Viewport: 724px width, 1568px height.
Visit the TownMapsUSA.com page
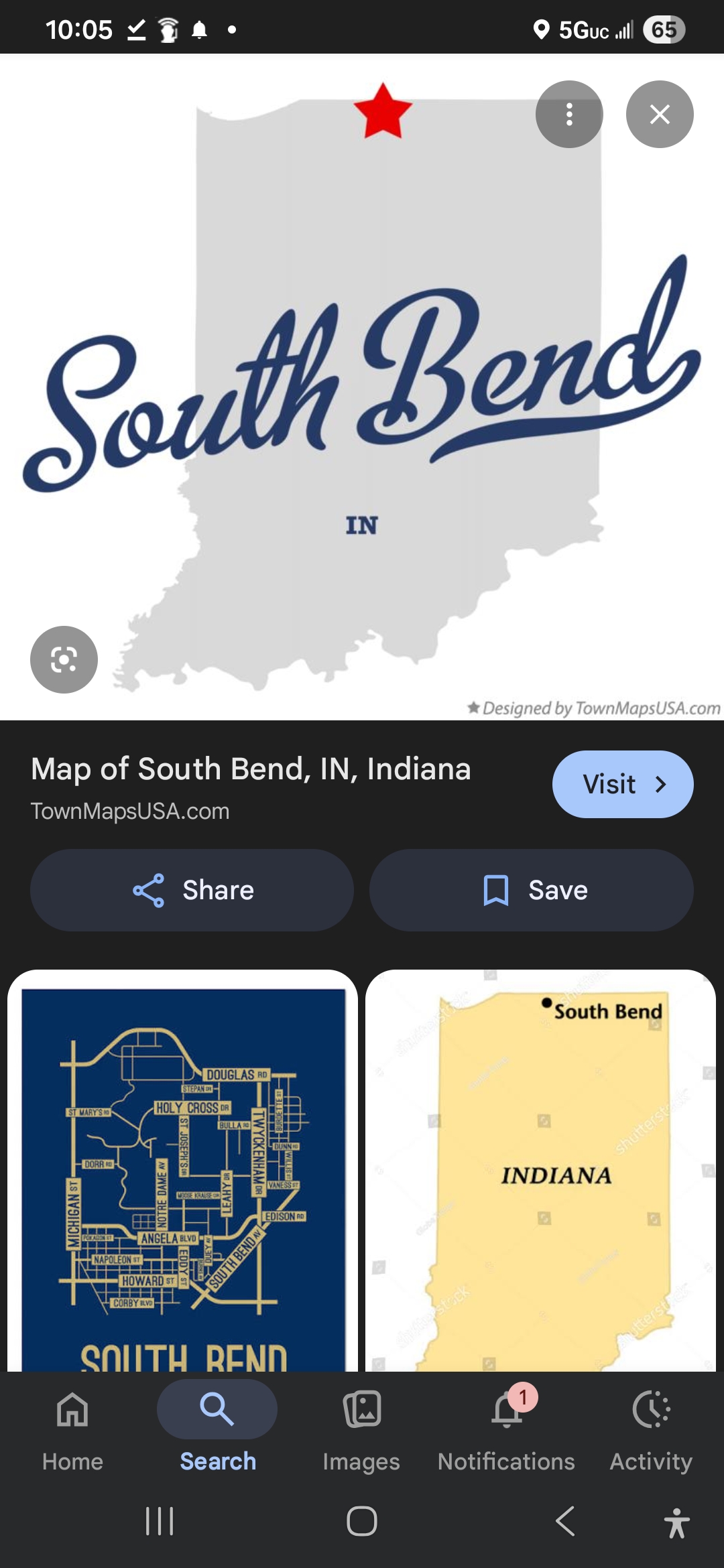(622, 784)
